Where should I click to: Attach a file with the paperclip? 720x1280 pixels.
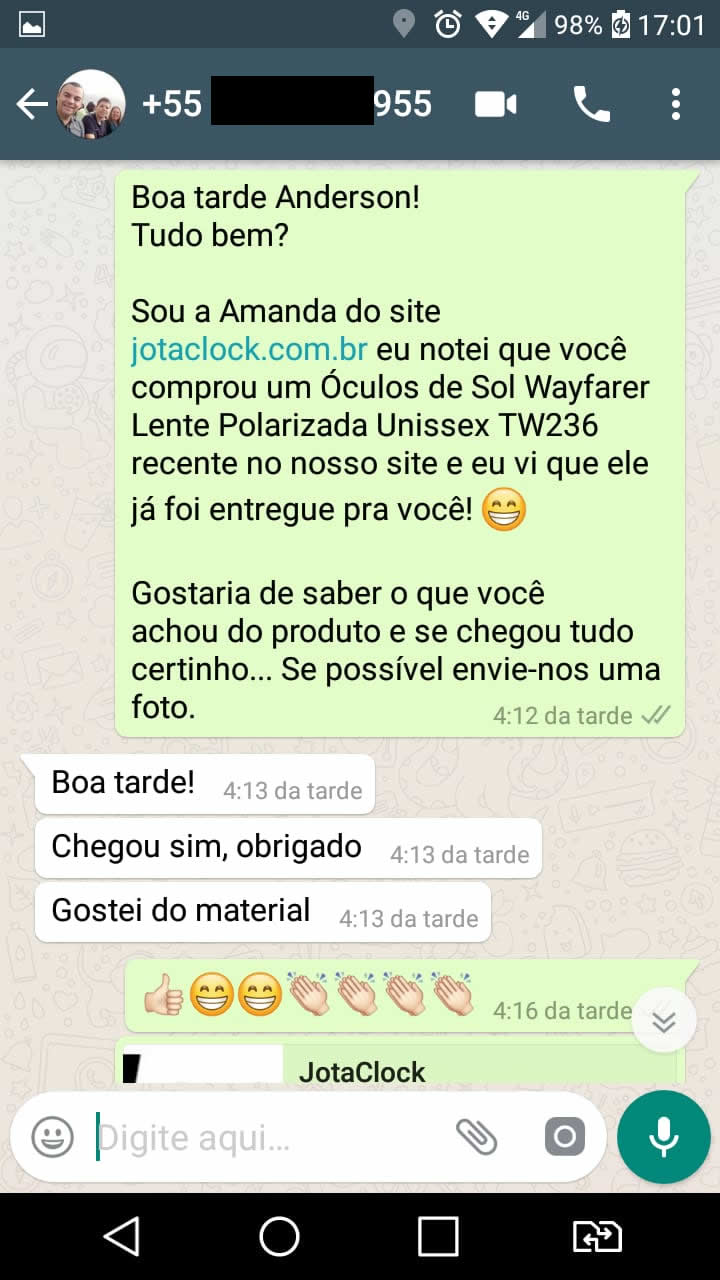476,1137
